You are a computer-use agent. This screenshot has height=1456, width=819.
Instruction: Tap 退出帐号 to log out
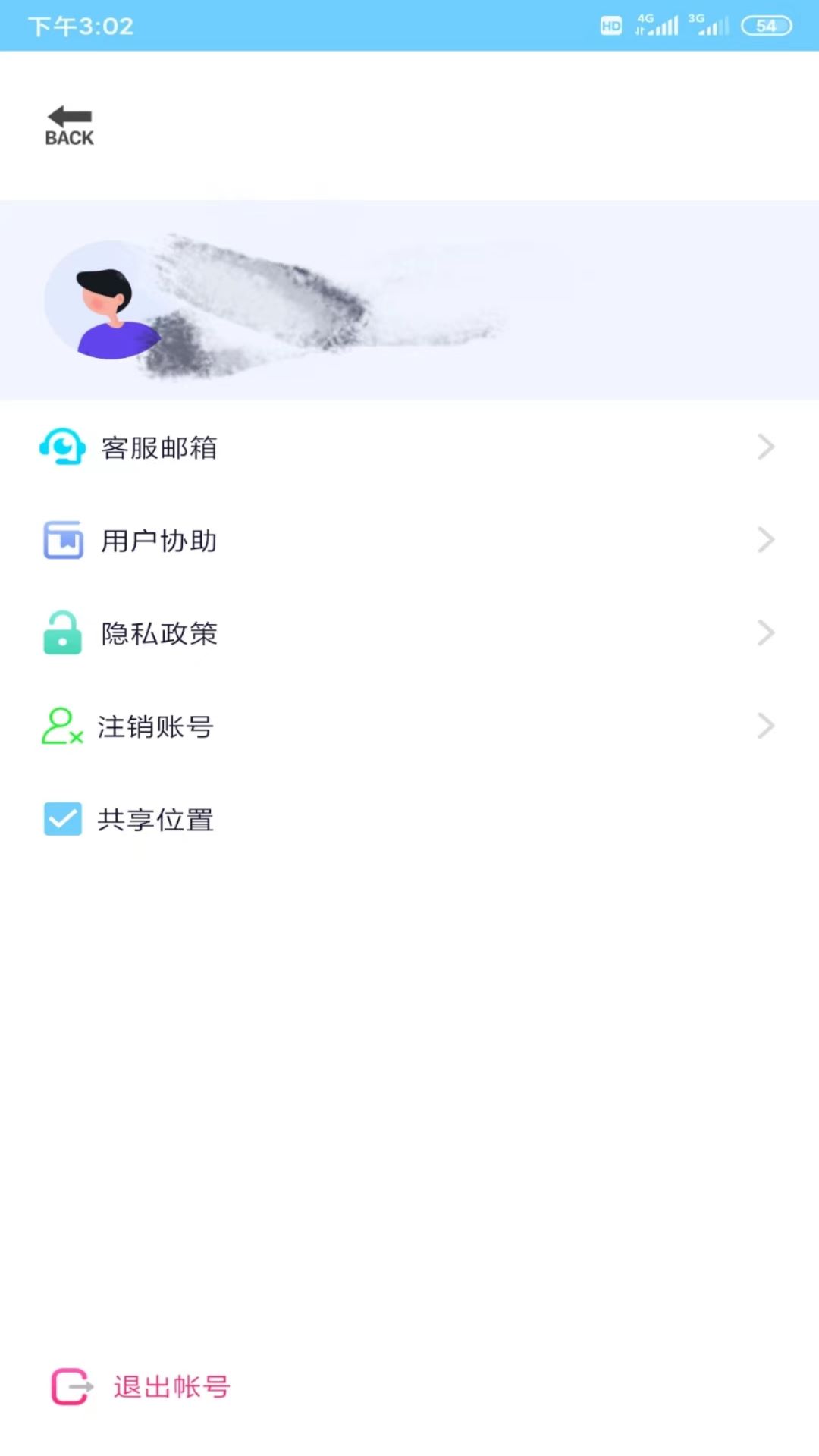tap(171, 1384)
